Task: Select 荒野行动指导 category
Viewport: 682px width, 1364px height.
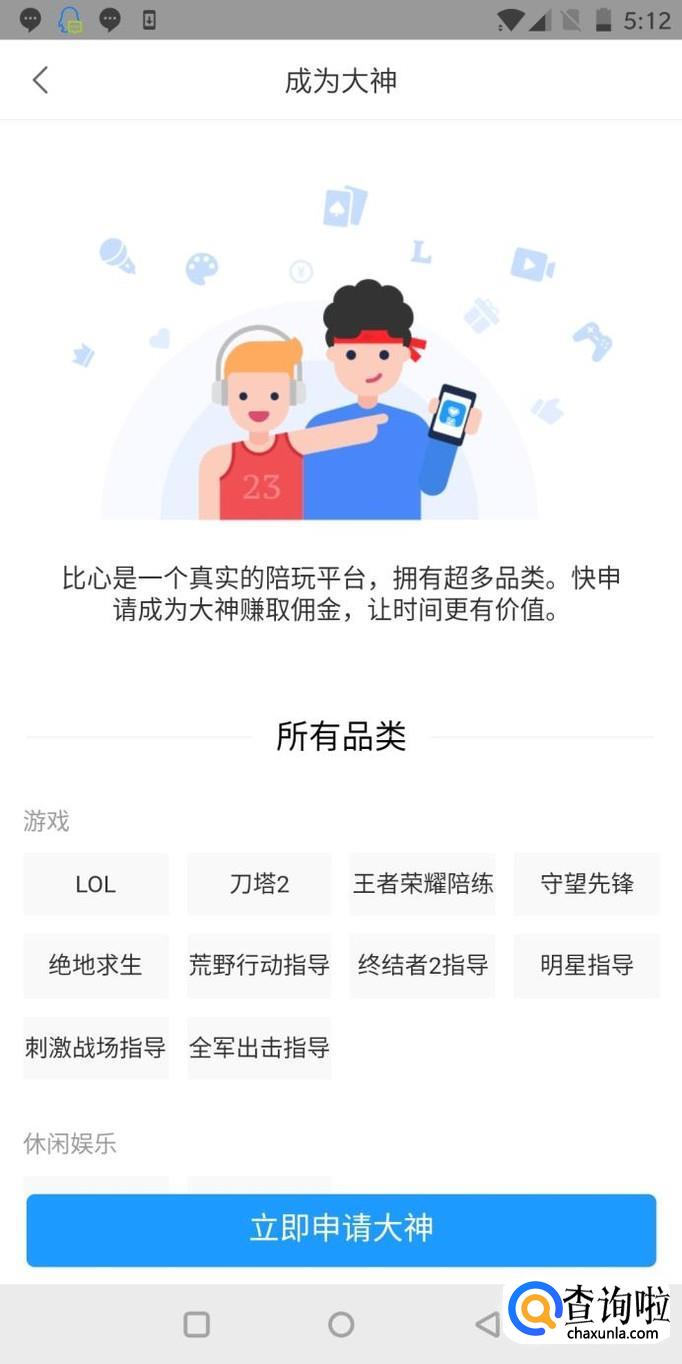Action: click(x=259, y=965)
